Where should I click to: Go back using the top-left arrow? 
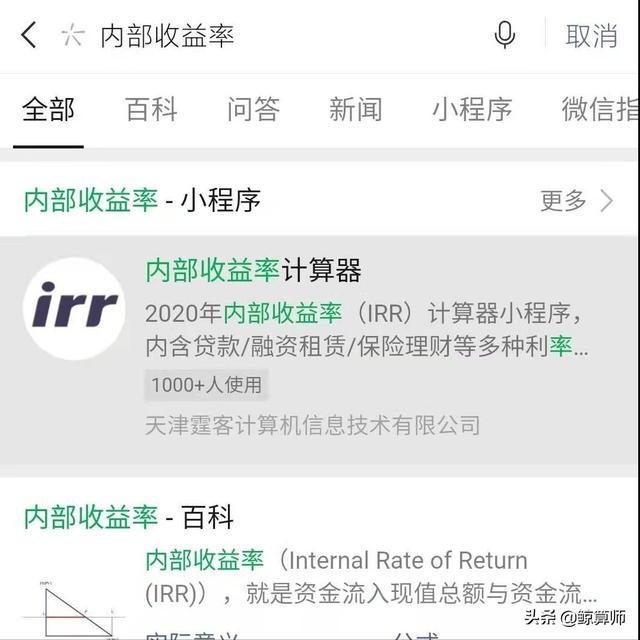point(28,36)
